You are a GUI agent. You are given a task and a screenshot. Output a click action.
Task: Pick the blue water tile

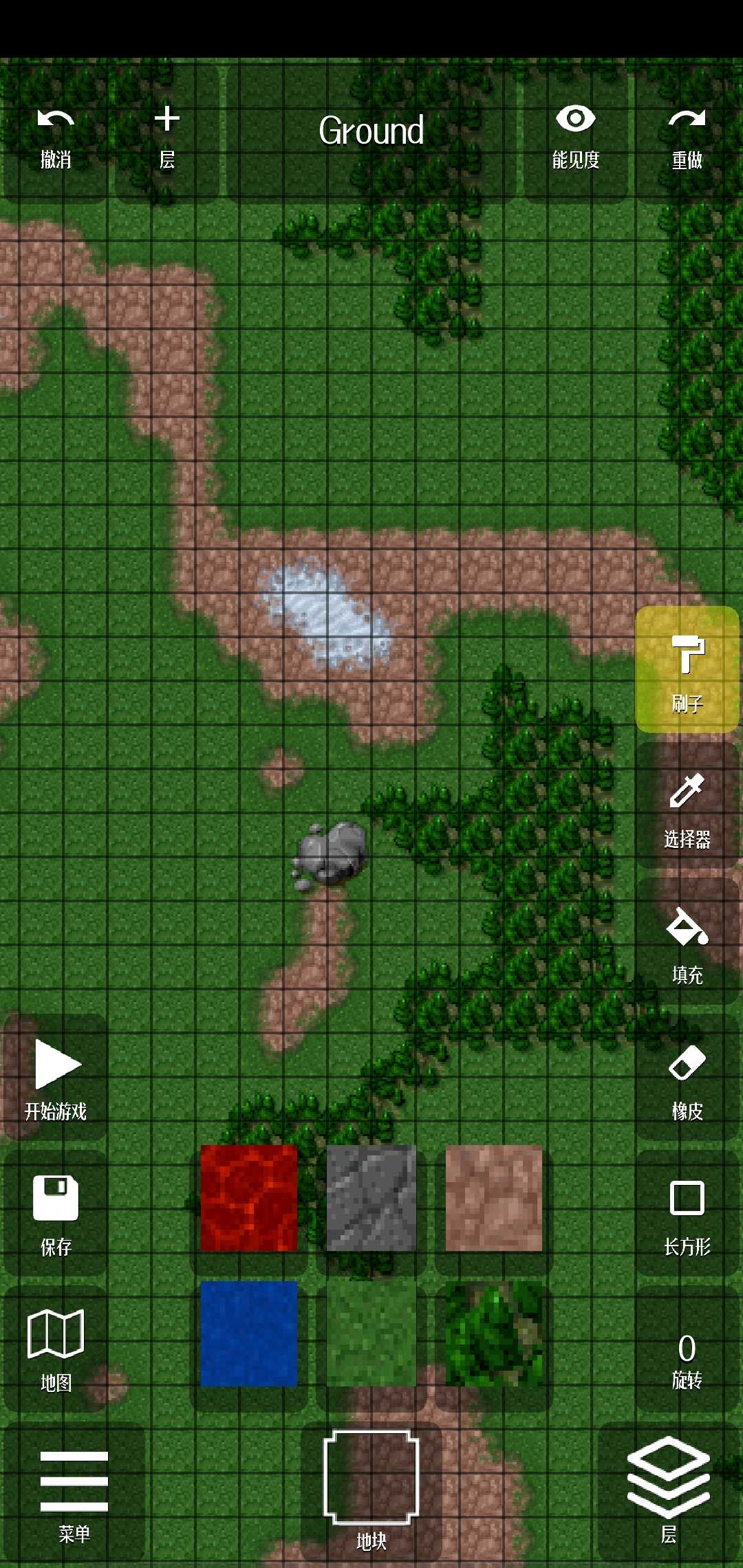[249, 1334]
